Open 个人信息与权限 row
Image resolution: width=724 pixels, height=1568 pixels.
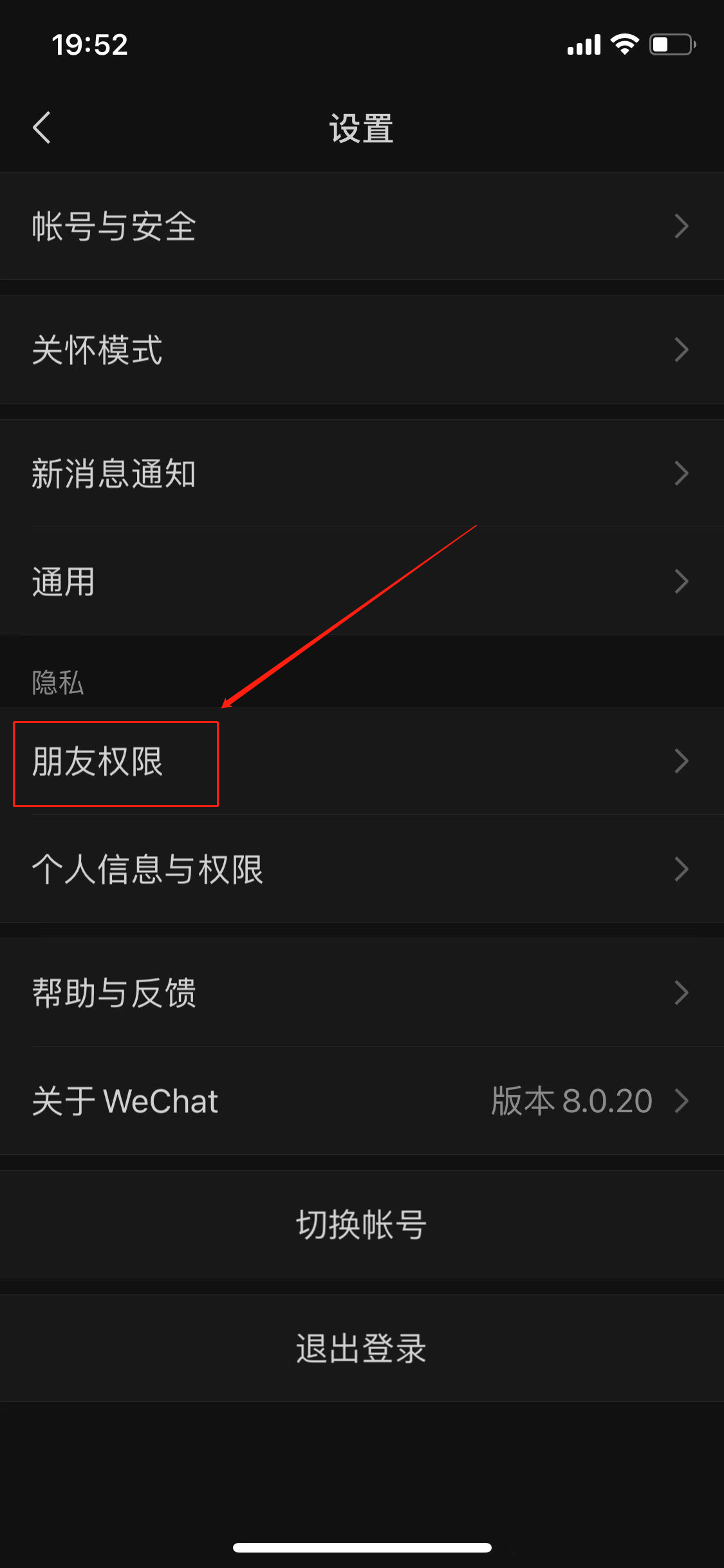[360, 869]
